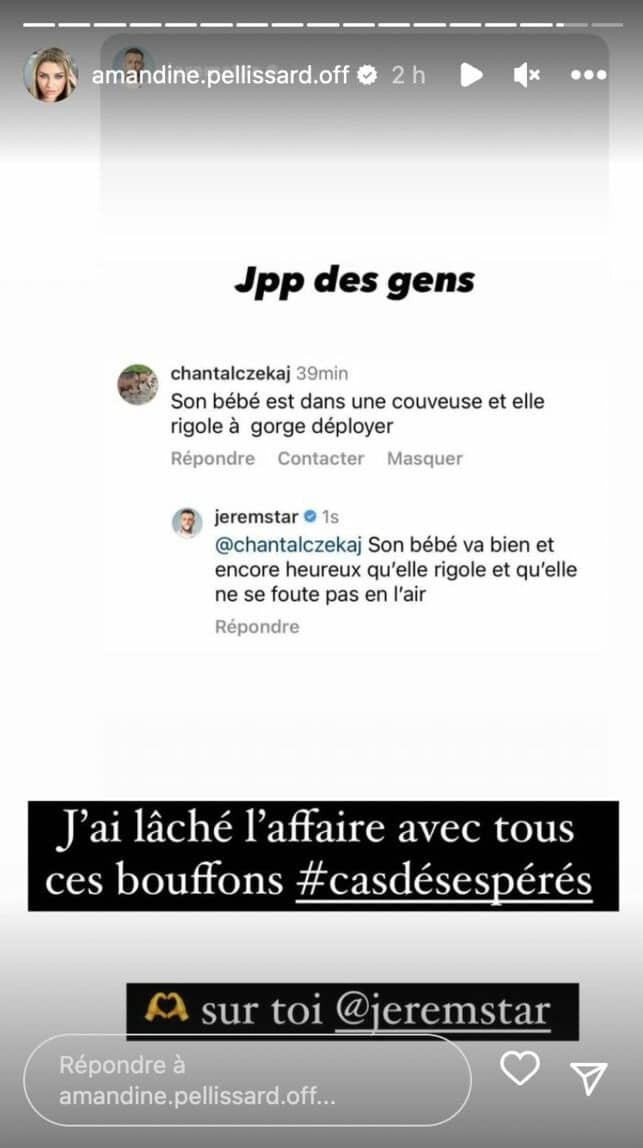
Task: Play the paused story
Action: tap(471, 75)
